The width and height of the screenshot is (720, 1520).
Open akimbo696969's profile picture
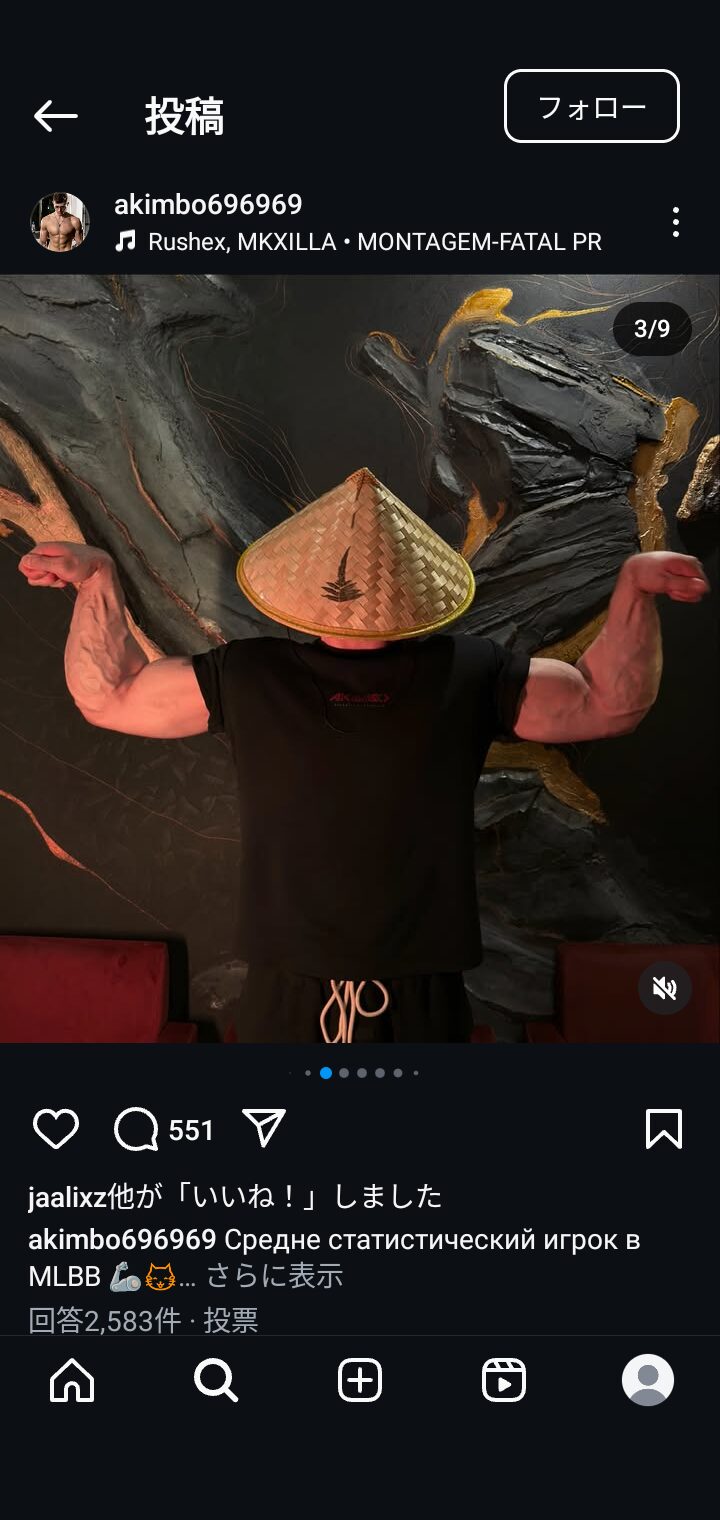tap(60, 222)
